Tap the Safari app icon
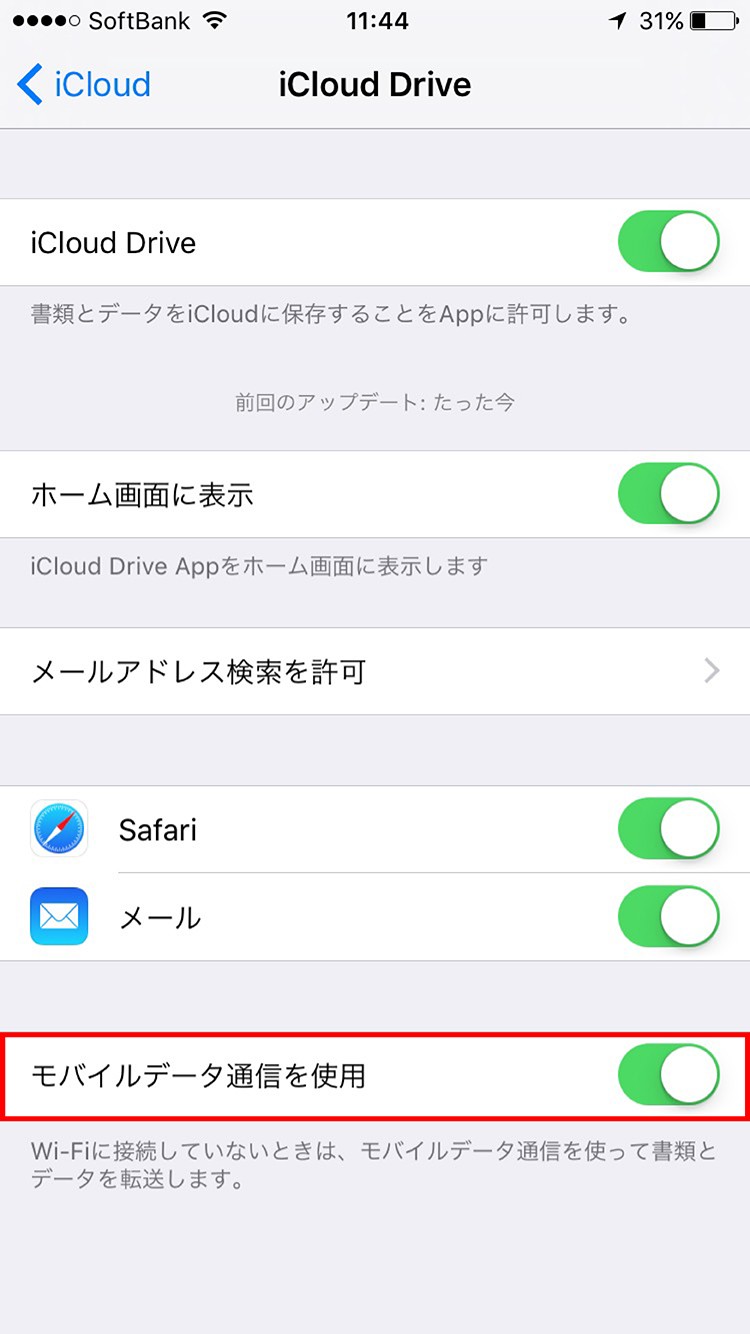The width and height of the screenshot is (750, 1334). [x=58, y=829]
